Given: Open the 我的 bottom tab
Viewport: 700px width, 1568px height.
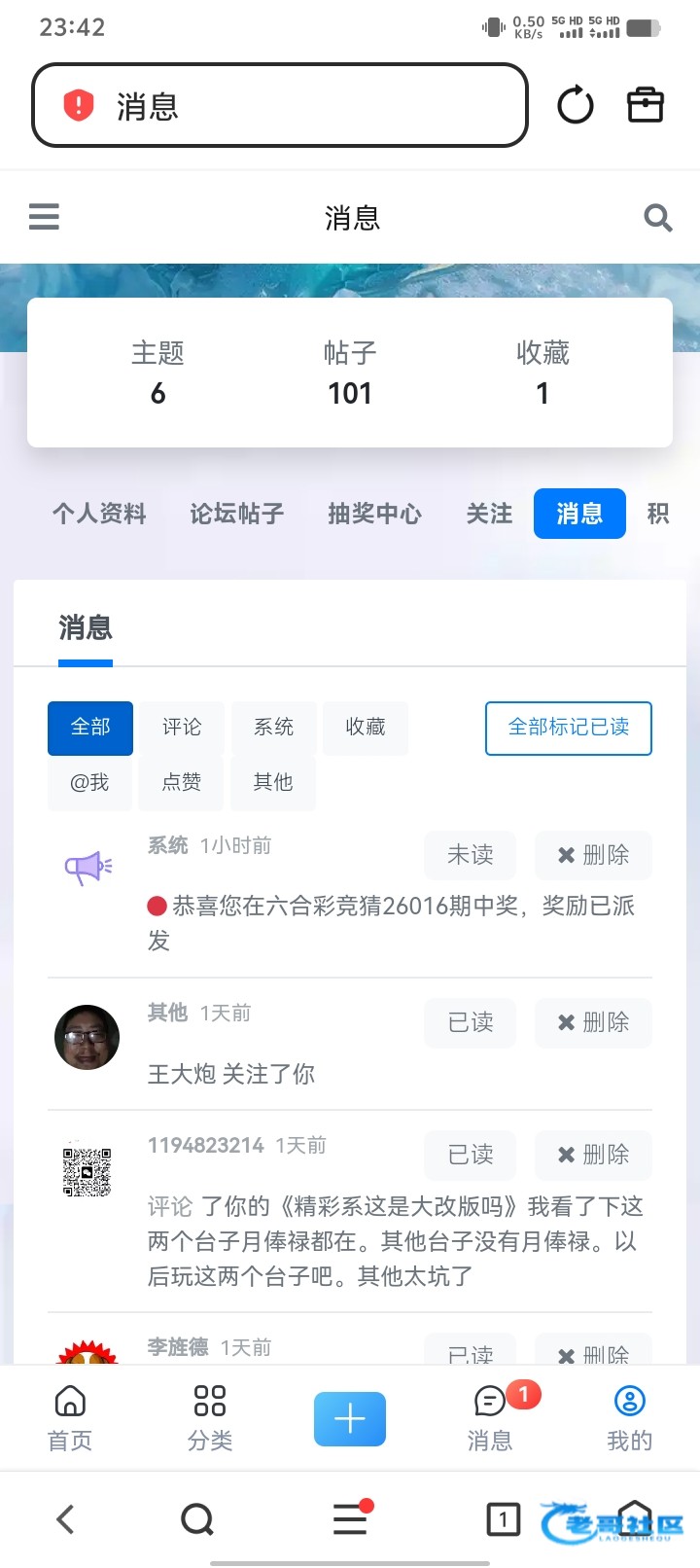Looking at the screenshot, I should [x=629, y=1418].
